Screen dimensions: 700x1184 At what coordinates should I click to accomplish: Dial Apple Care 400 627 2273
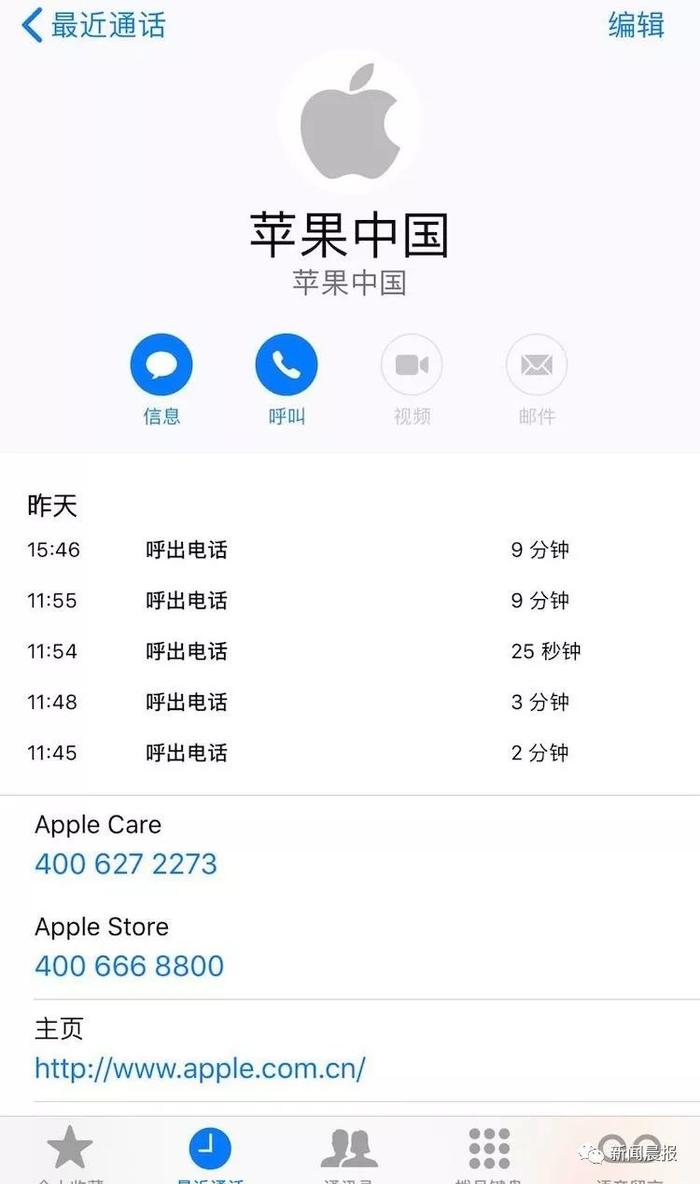(x=126, y=864)
